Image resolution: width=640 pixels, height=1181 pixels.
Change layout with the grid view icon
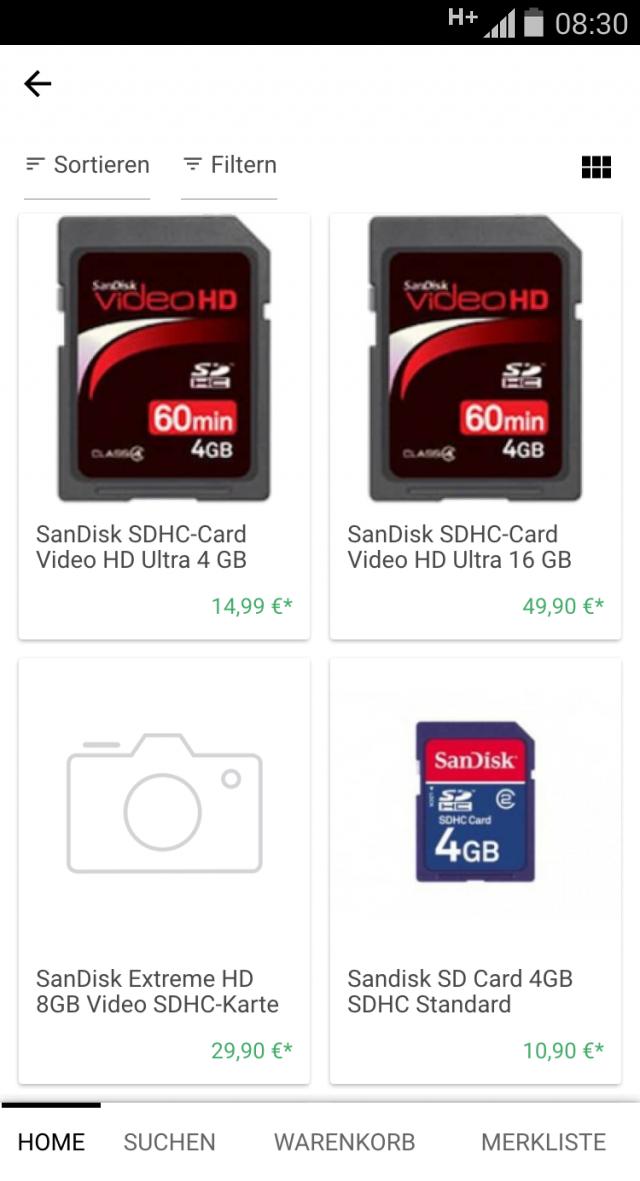[596, 167]
